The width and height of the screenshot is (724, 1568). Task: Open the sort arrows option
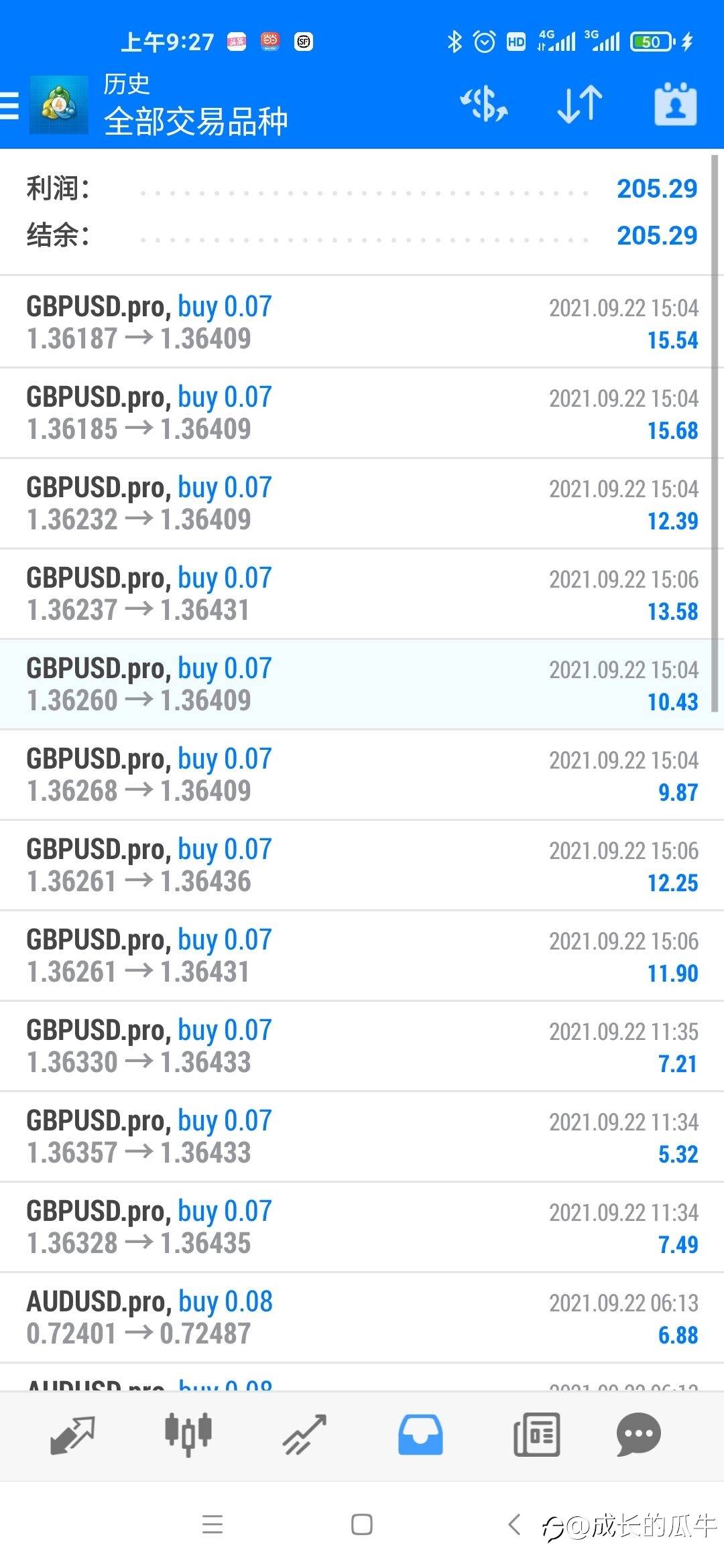click(580, 105)
